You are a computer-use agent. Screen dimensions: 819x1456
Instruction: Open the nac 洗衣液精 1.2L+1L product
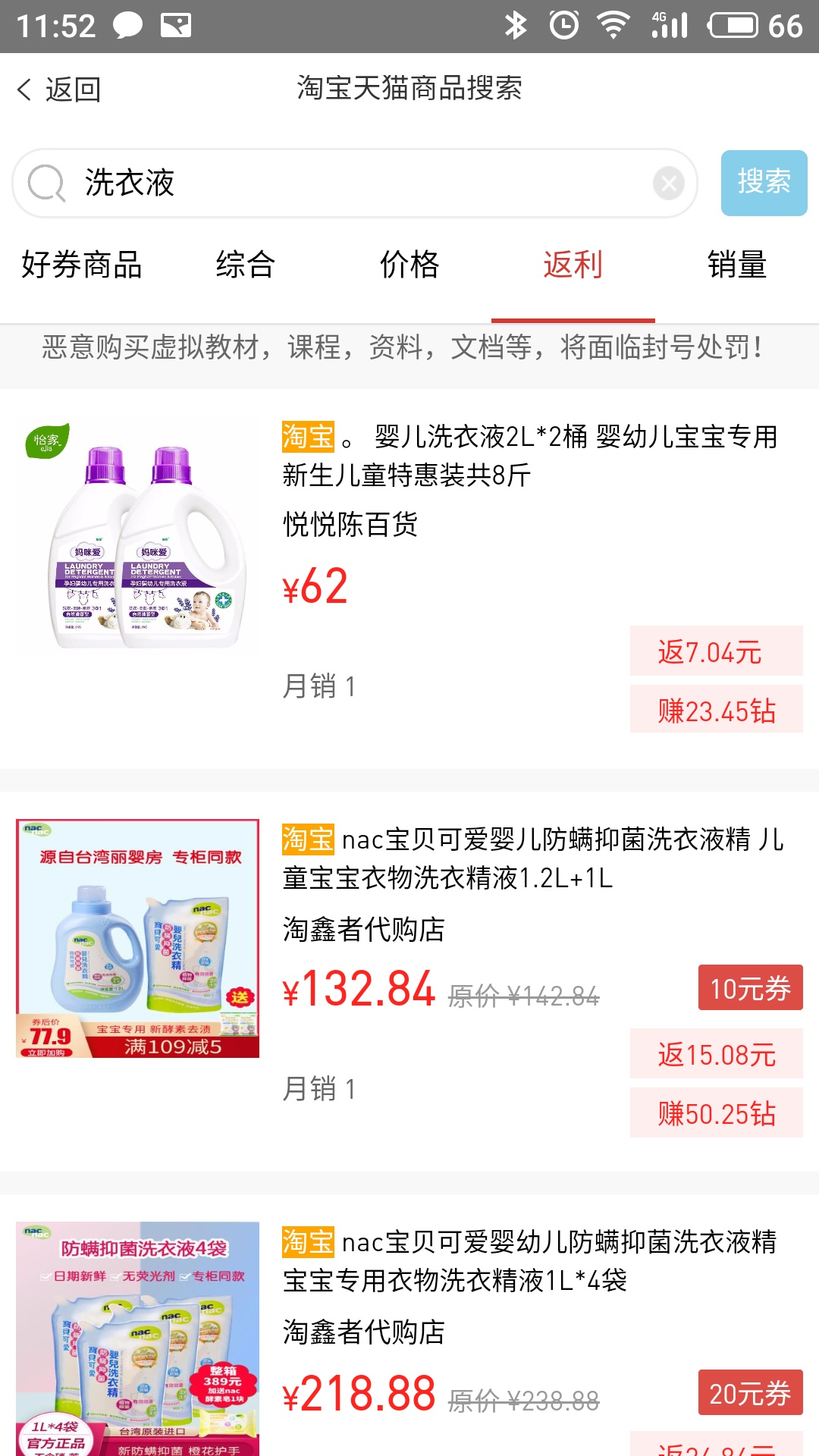click(531, 858)
